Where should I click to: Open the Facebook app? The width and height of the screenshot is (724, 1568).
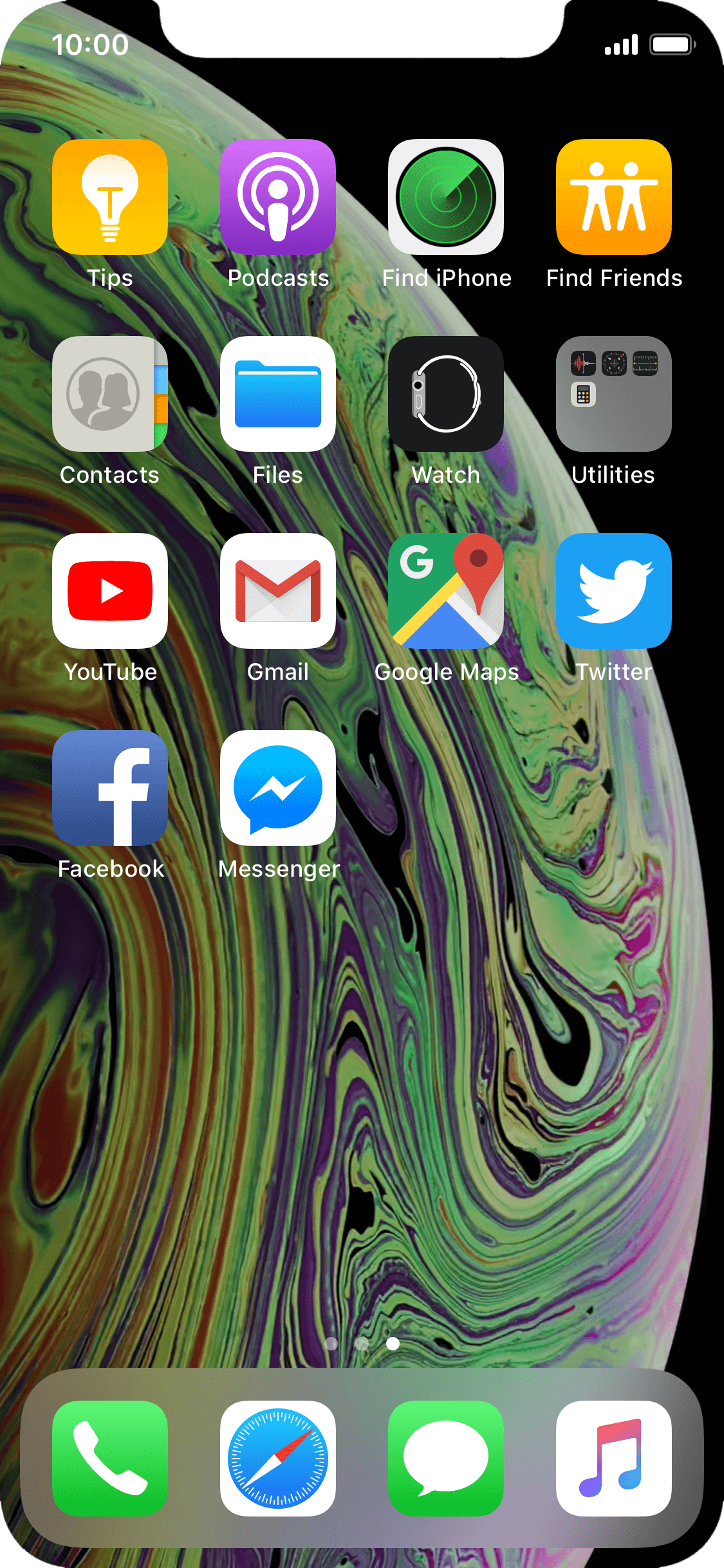click(110, 788)
